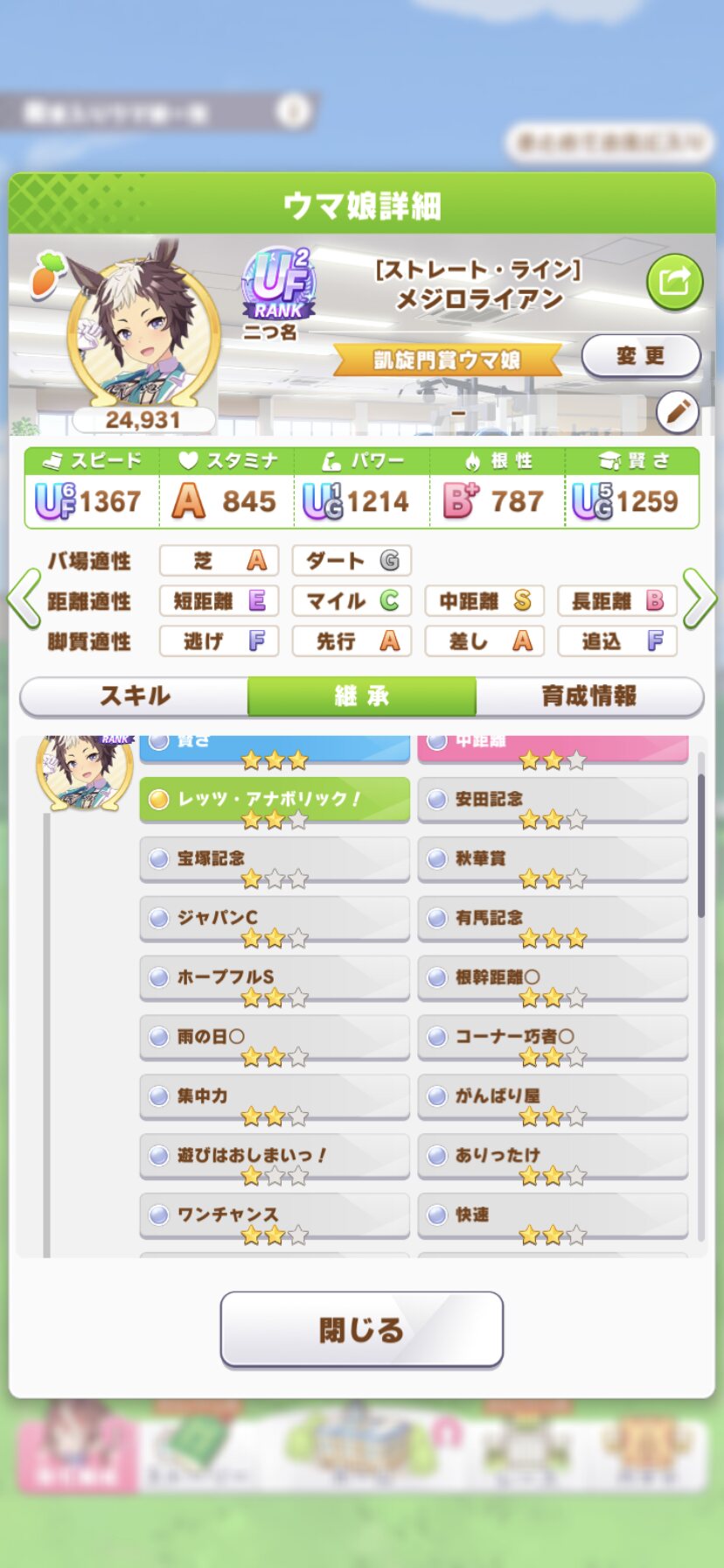Show details for コーナー巧者○
Image resolution: width=724 pixels, height=1568 pixels.
553,1038
